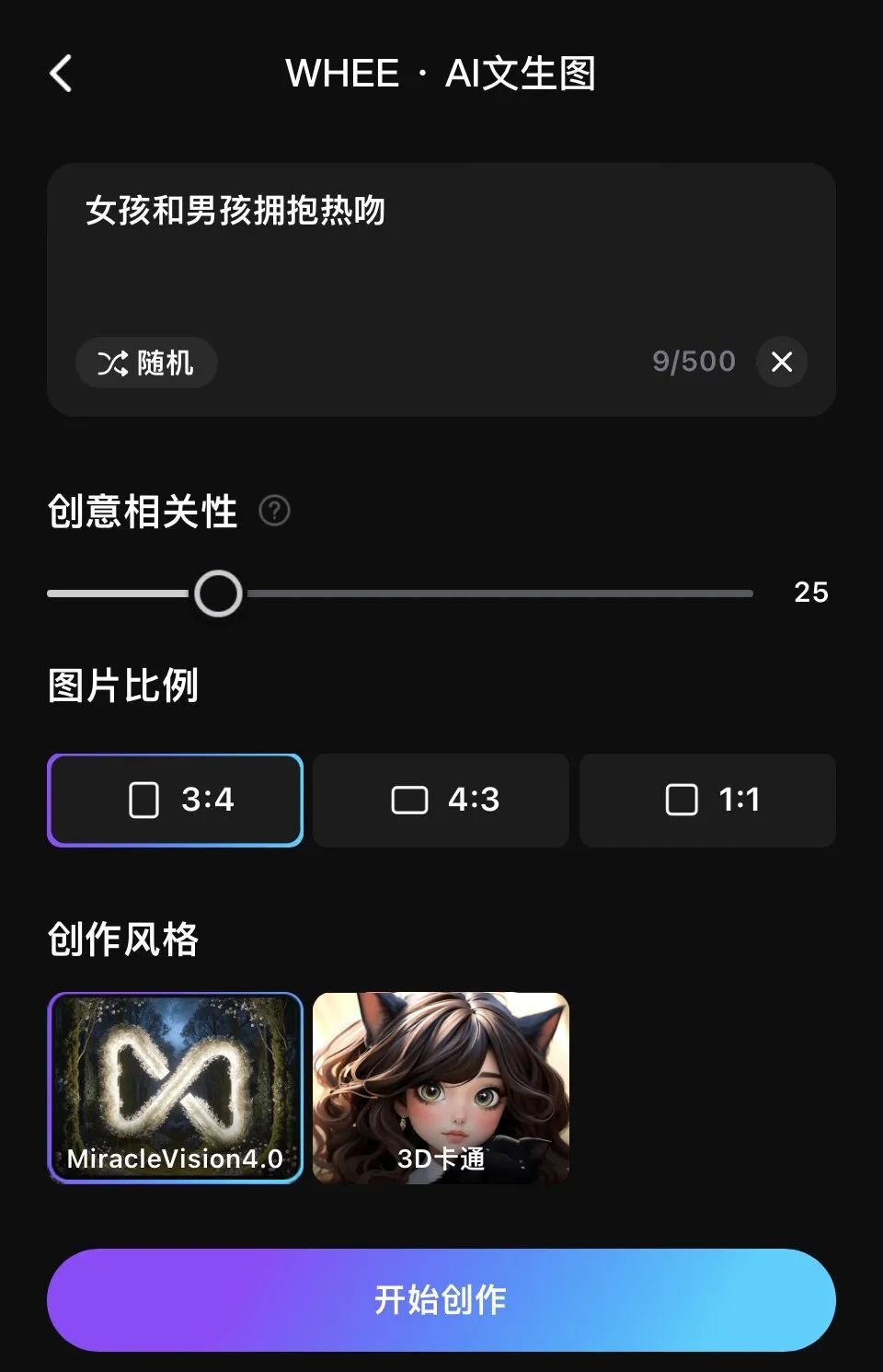
Task: Tap the 创意相关性 slider handle
Action: 219,594
